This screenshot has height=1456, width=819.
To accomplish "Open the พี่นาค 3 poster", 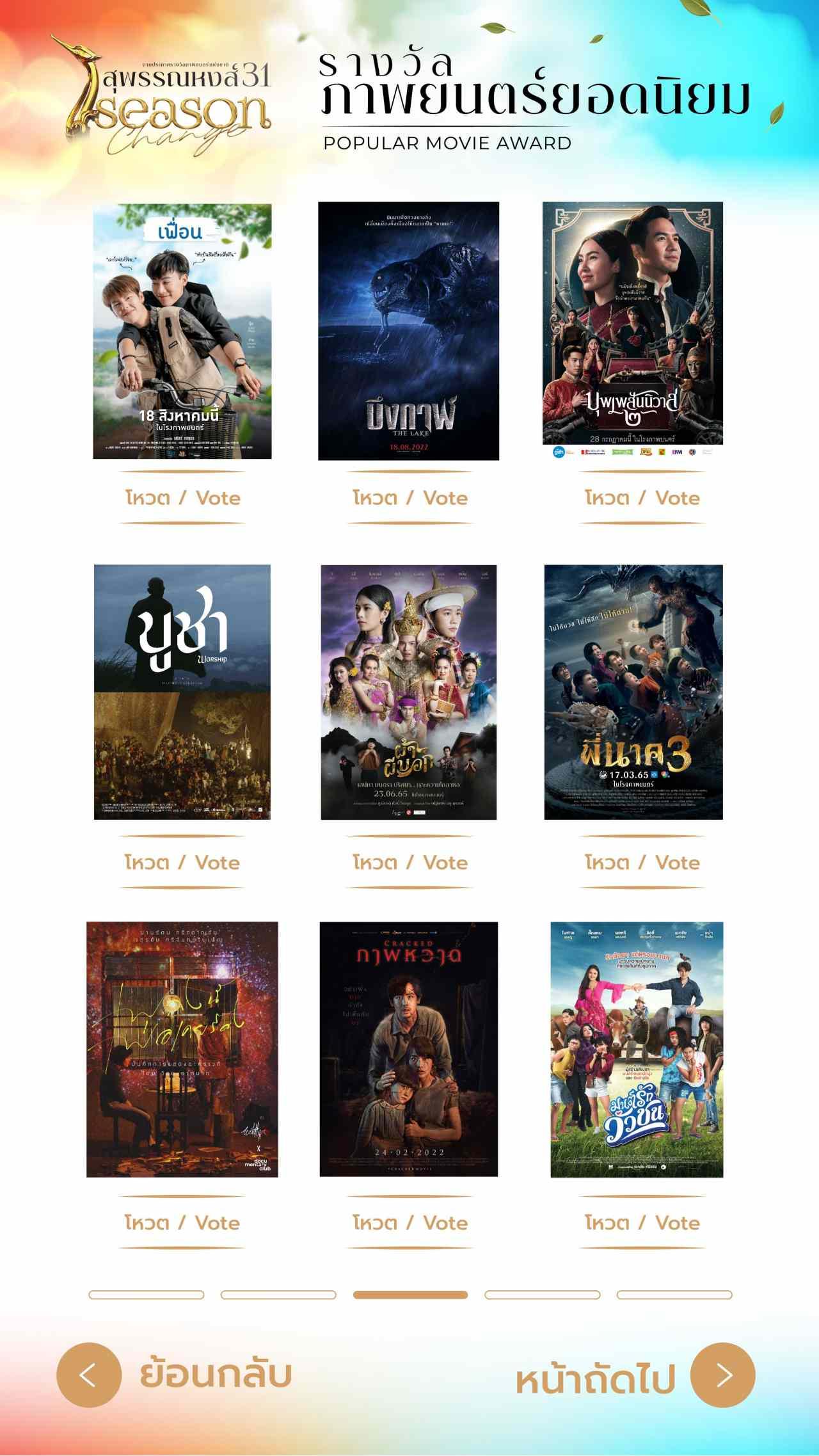I will click(633, 692).
